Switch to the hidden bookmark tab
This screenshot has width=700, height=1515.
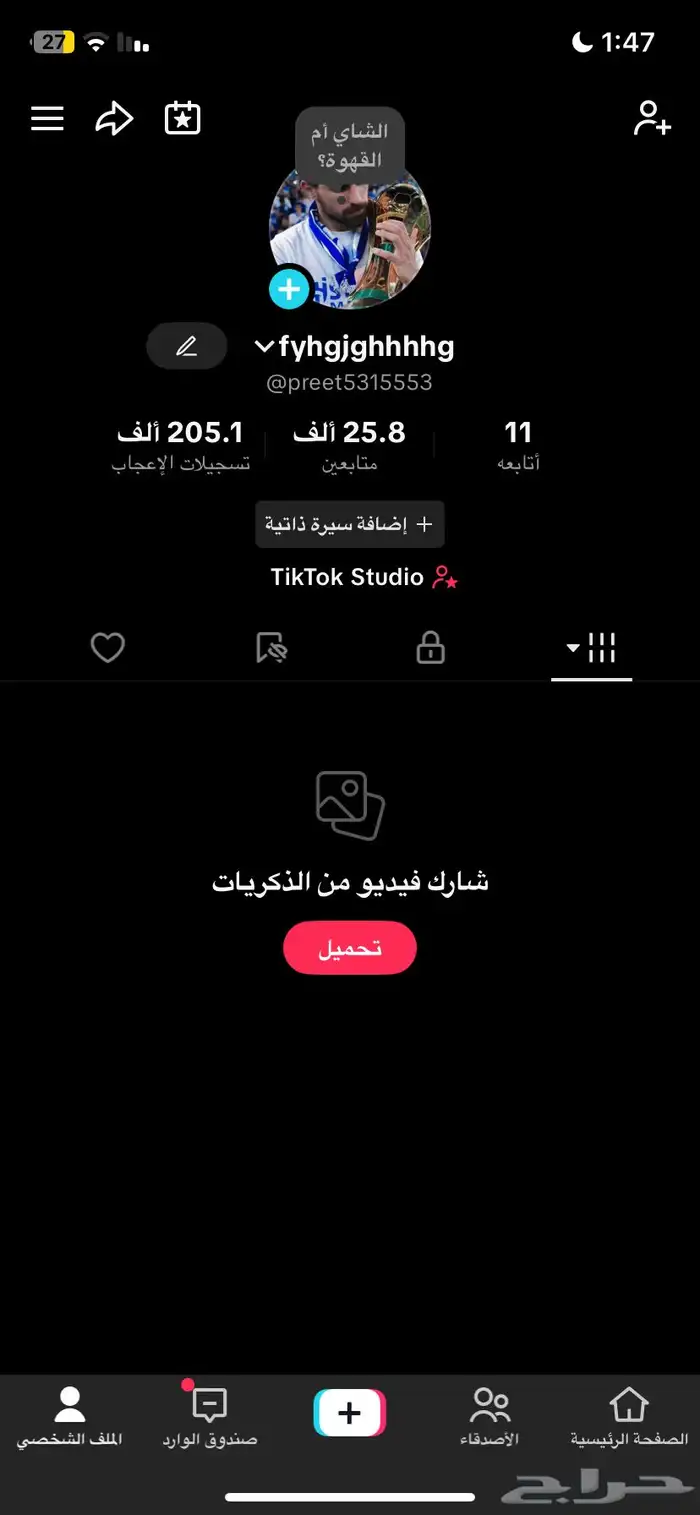[271, 649]
